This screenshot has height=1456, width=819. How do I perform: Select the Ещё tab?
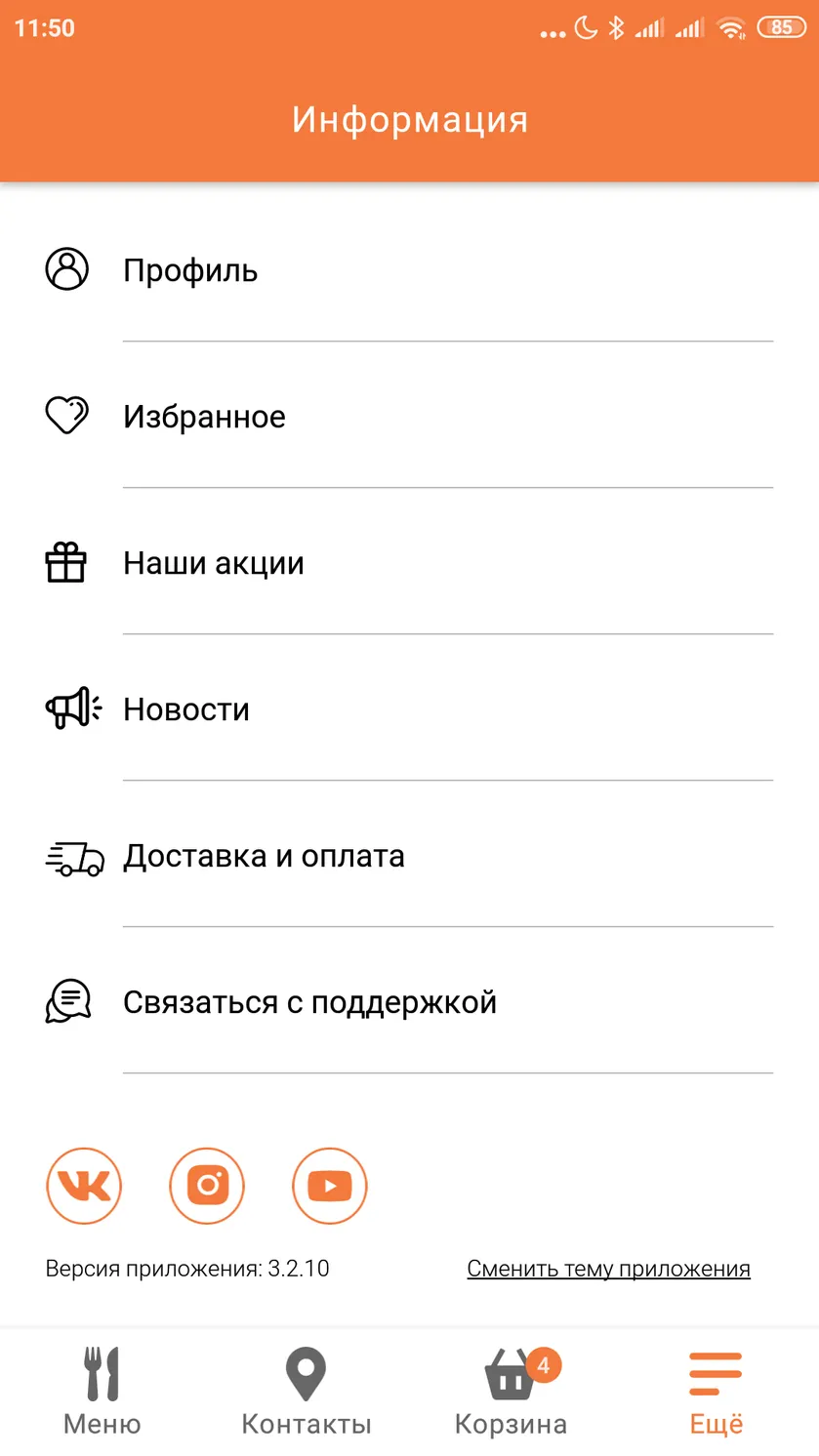[x=717, y=1392]
